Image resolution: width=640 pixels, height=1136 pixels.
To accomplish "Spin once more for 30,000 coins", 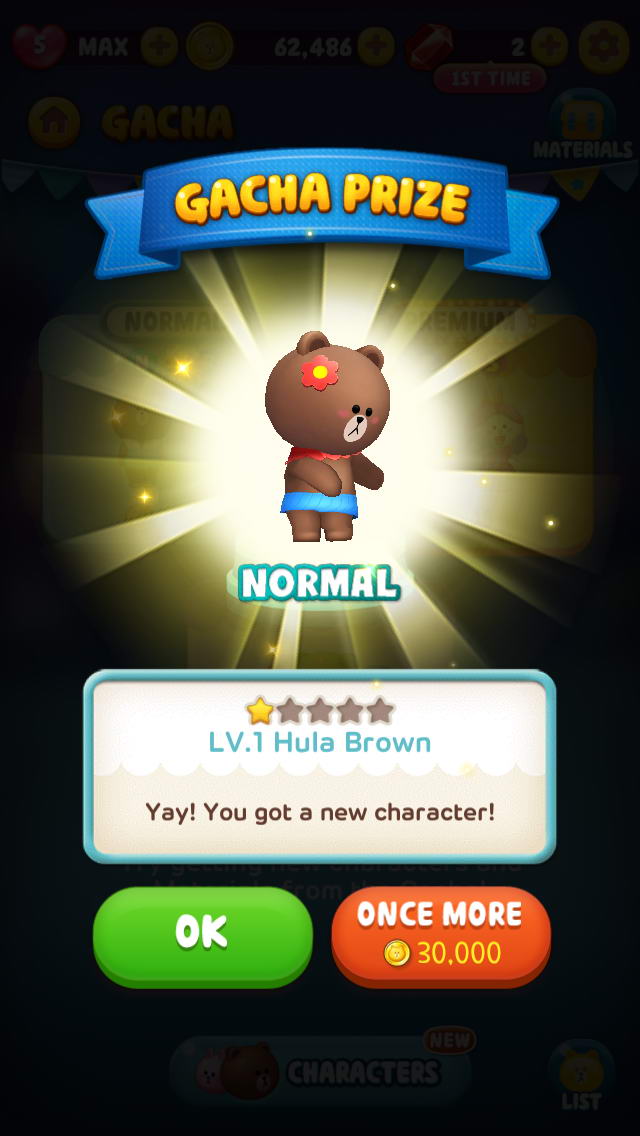I will coord(441,934).
